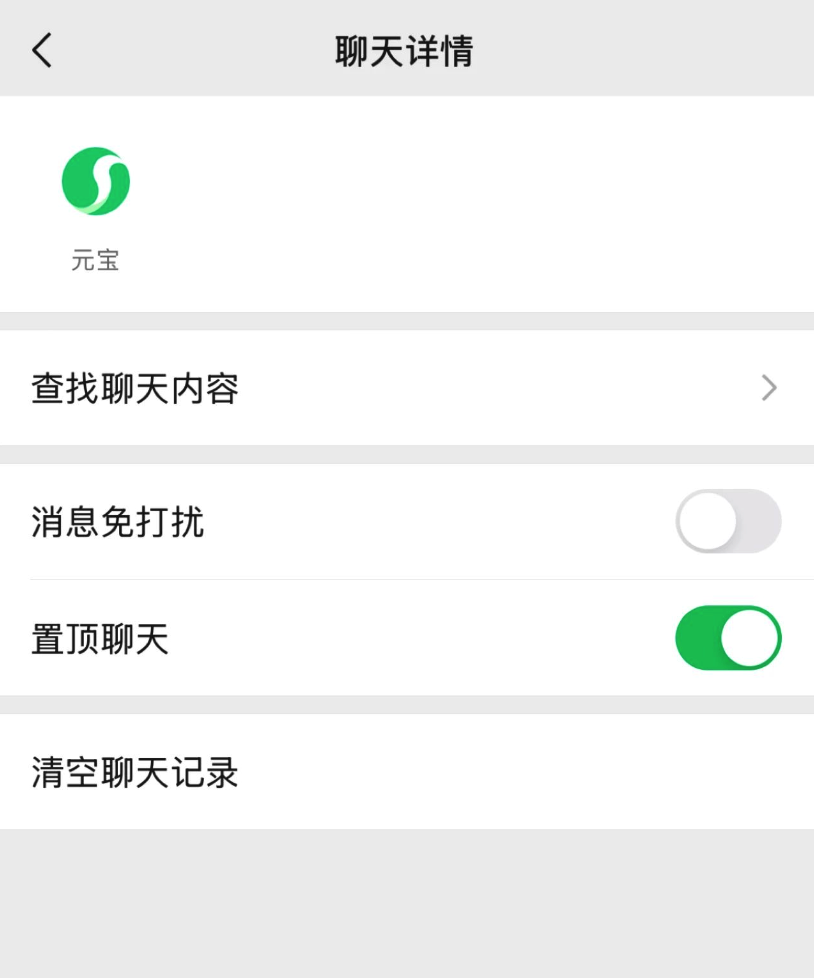This screenshot has height=978, width=814.
Task: Open 查找聊天内容 search row
Action: 406,388
